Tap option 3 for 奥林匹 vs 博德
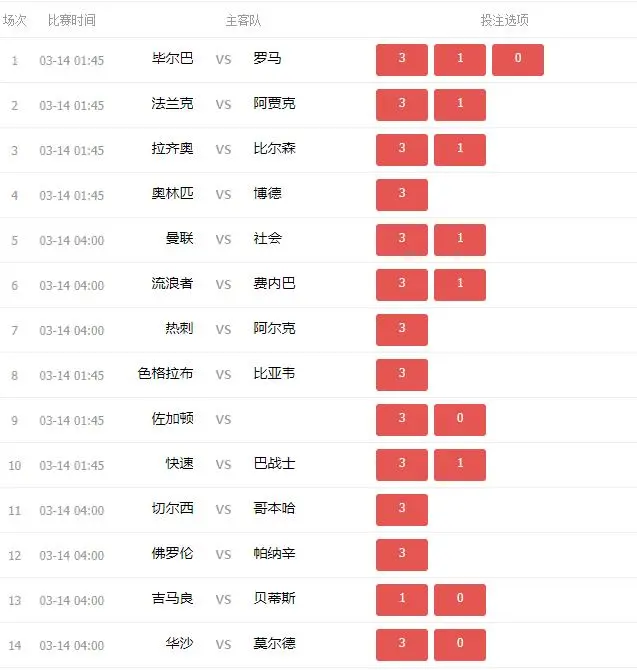This screenshot has height=670, width=637. 402,195
